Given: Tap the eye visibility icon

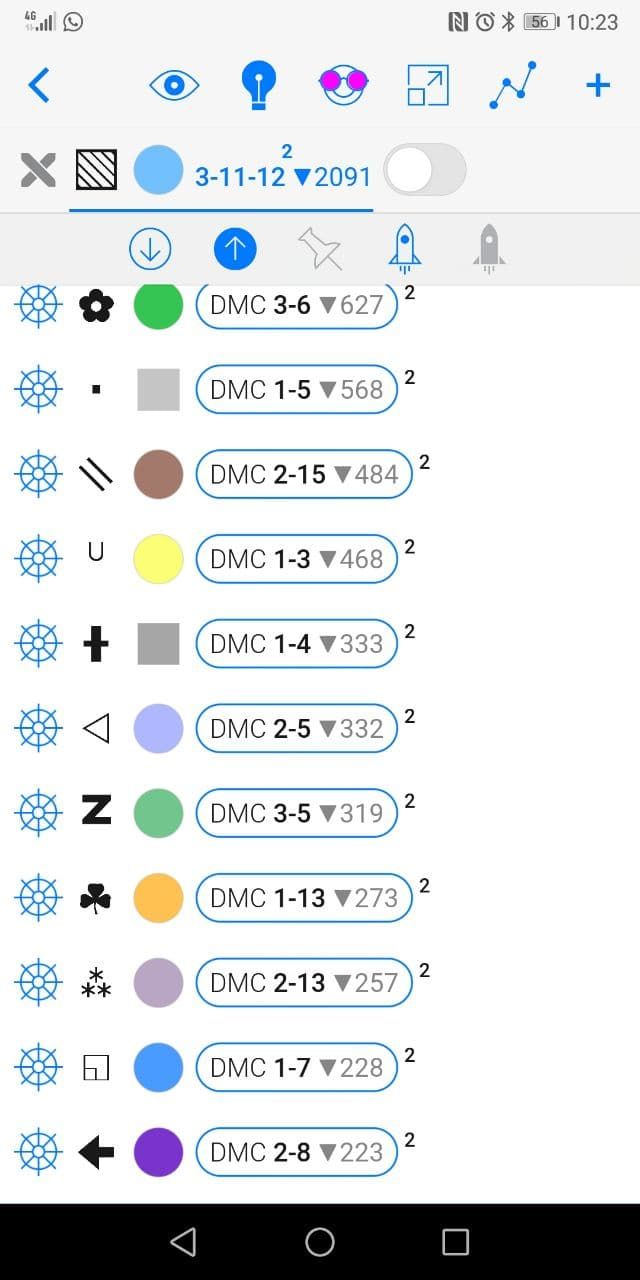Looking at the screenshot, I should (174, 86).
